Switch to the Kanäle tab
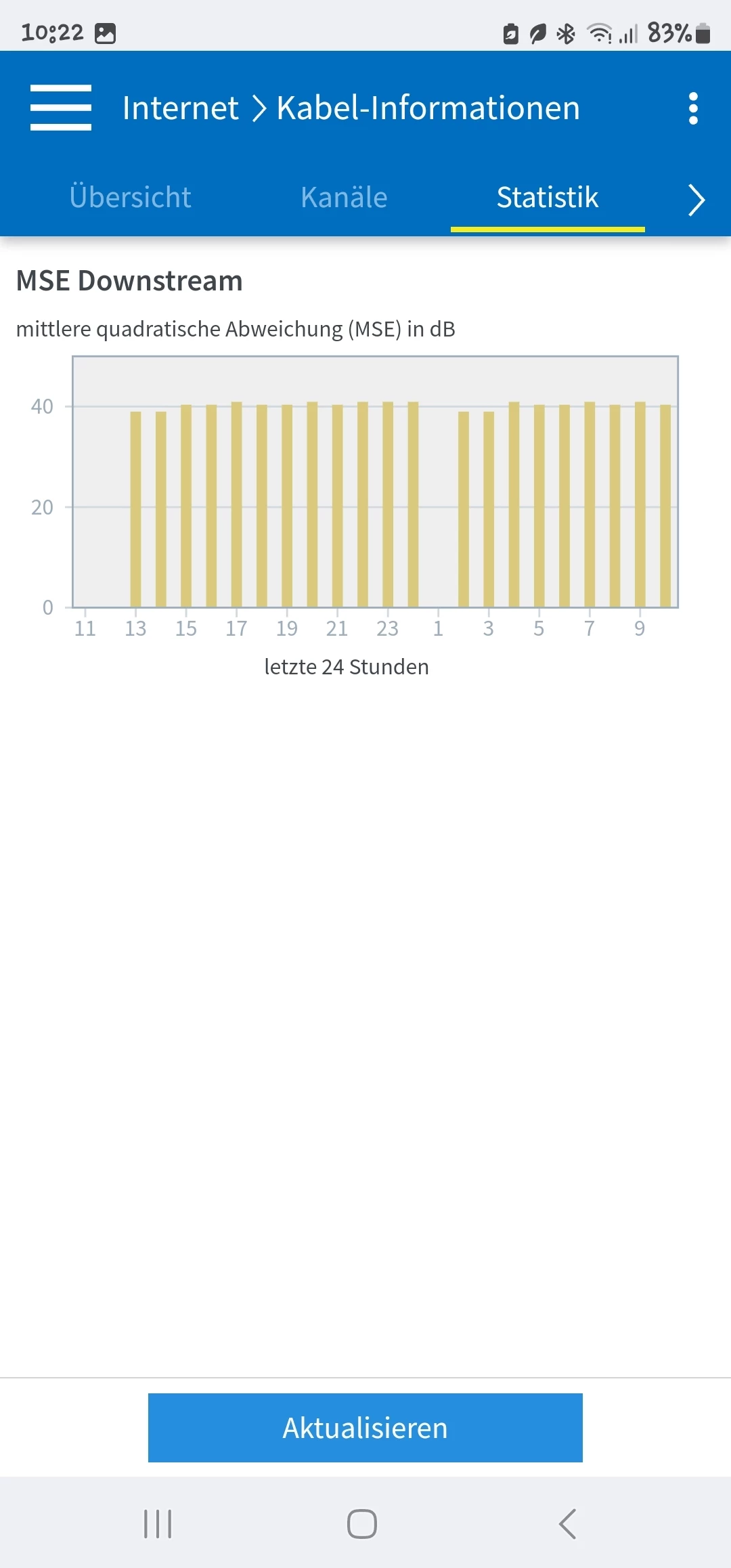Viewport: 731px width, 1568px height. (344, 198)
